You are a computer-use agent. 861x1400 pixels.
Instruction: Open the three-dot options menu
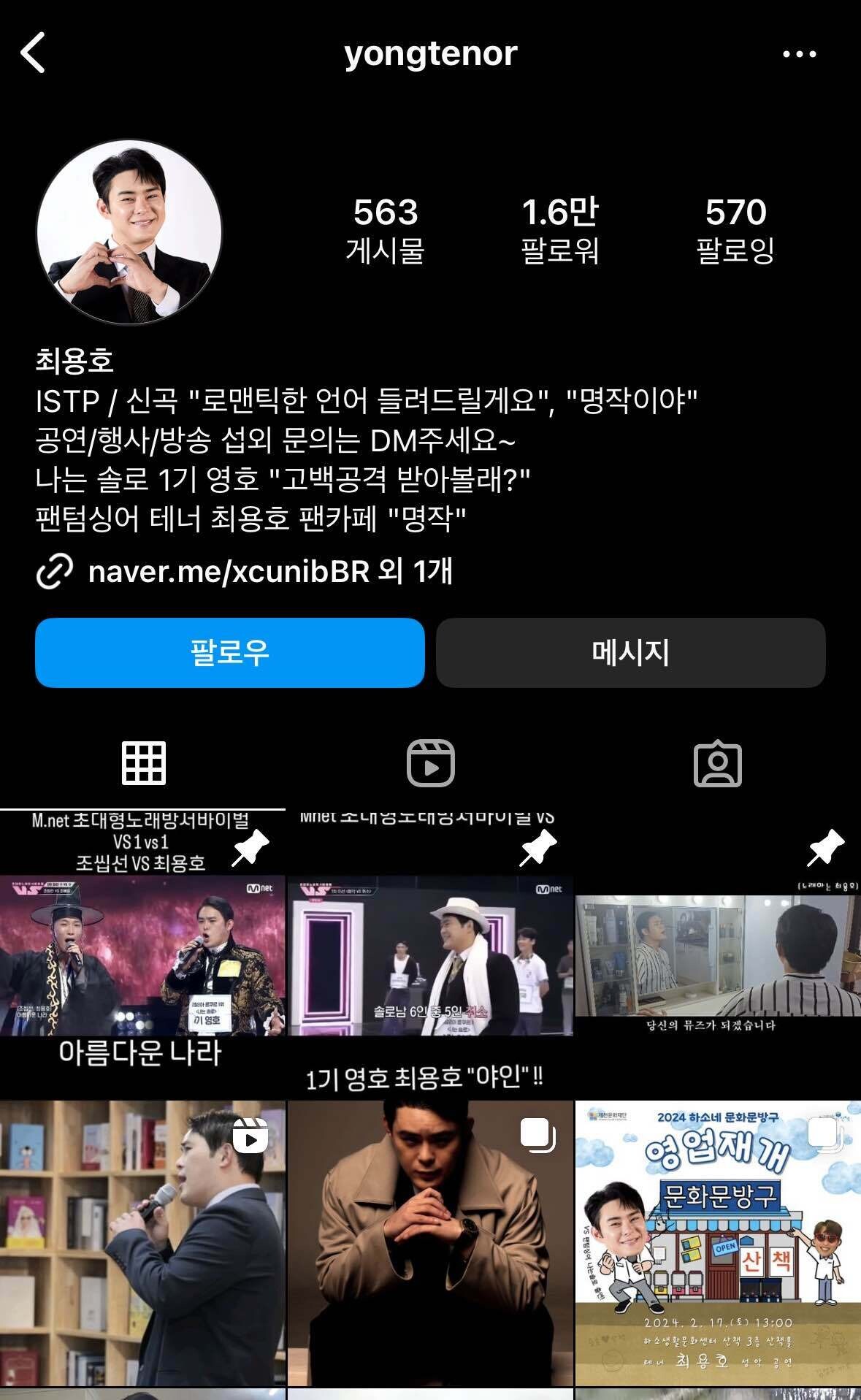coord(800,53)
